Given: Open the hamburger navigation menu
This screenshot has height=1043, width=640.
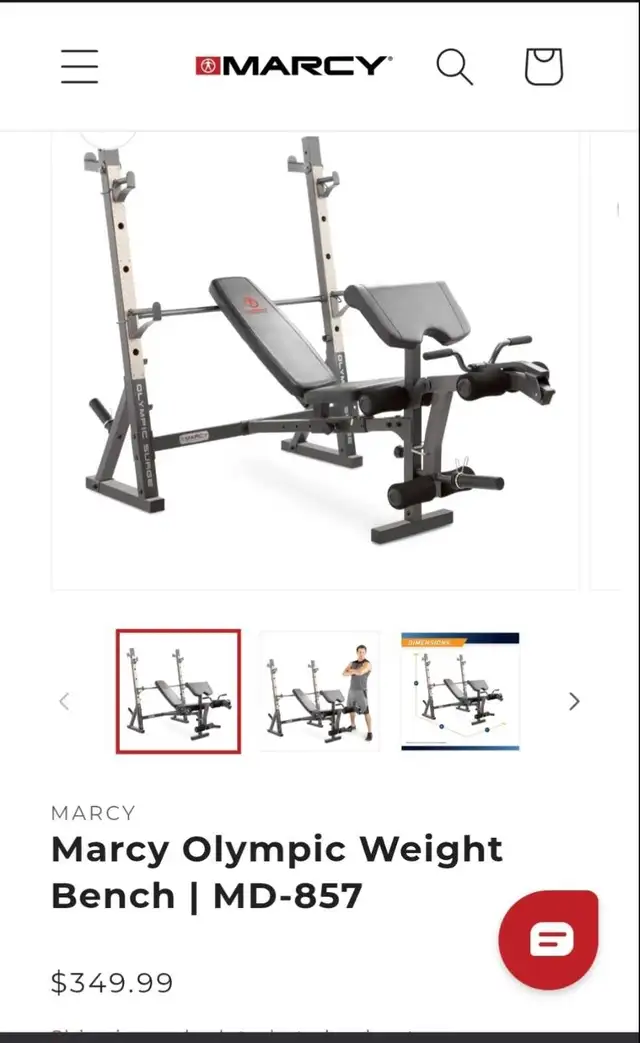Looking at the screenshot, I should (x=80, y=67).
